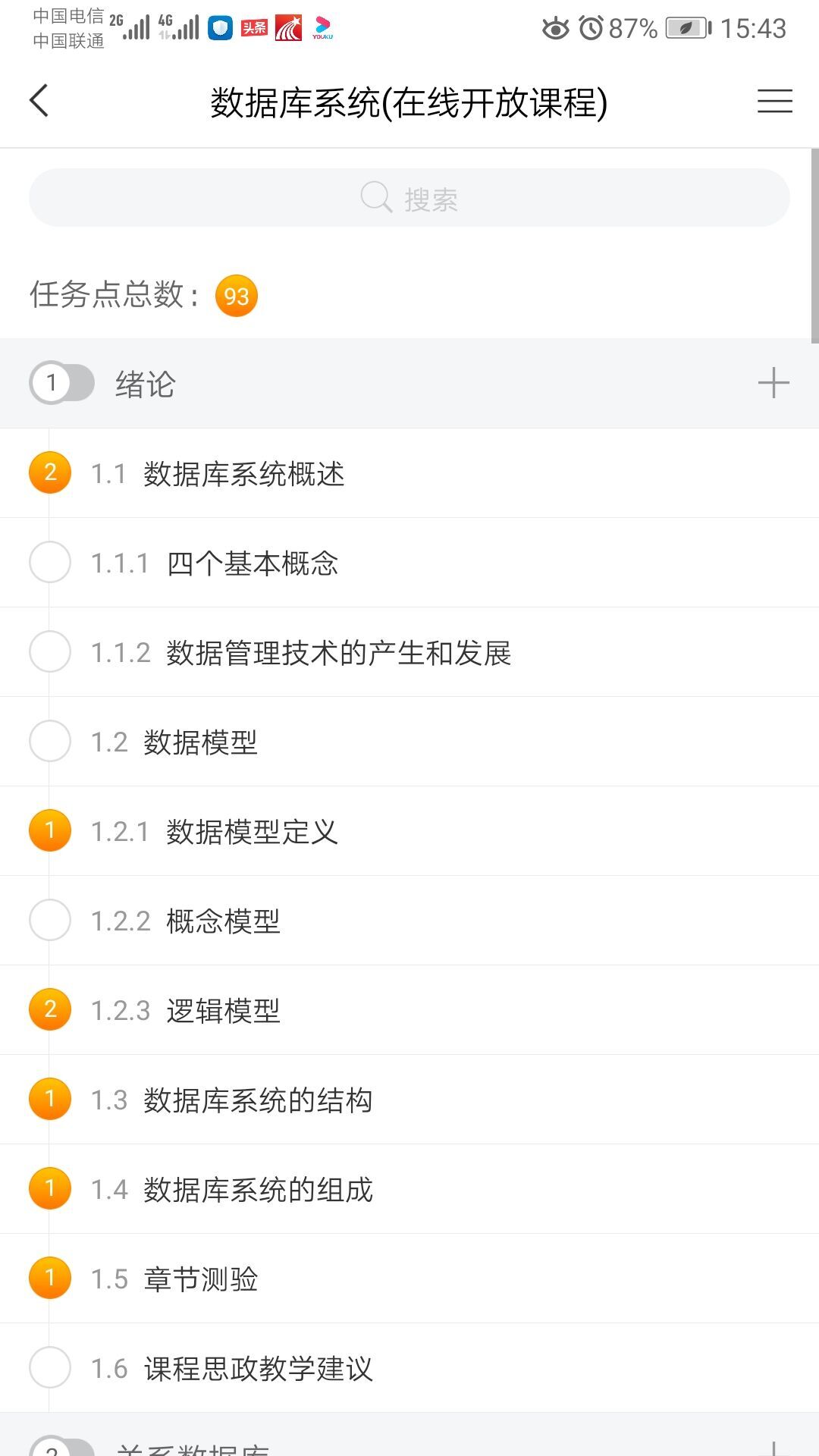Go back using the top-left arrow
Image resolution: width=819 pixels, height=1456 pixels.
tap(39, 101)
